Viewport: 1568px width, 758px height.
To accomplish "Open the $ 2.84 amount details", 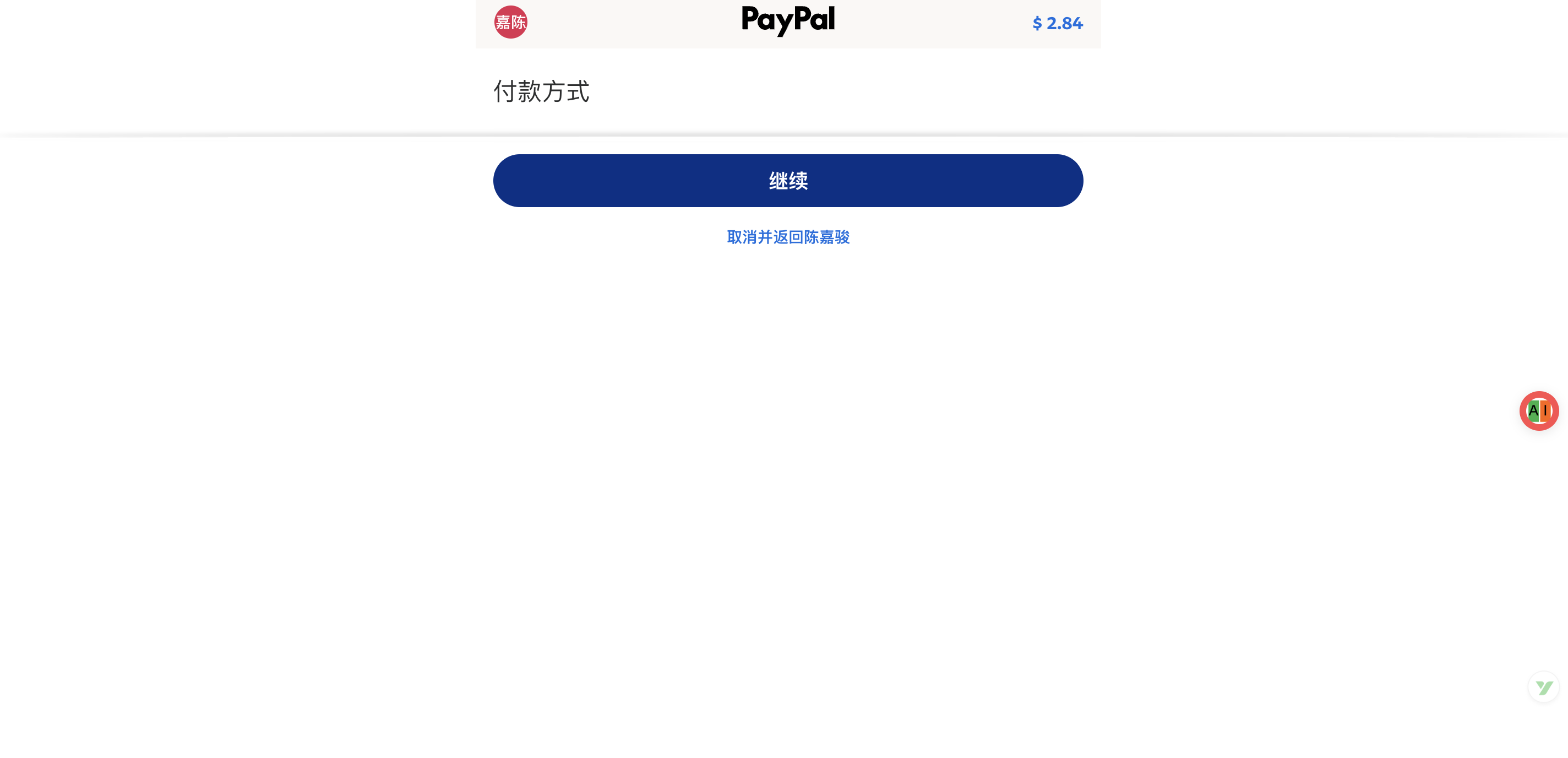I will click(1057, 23).
